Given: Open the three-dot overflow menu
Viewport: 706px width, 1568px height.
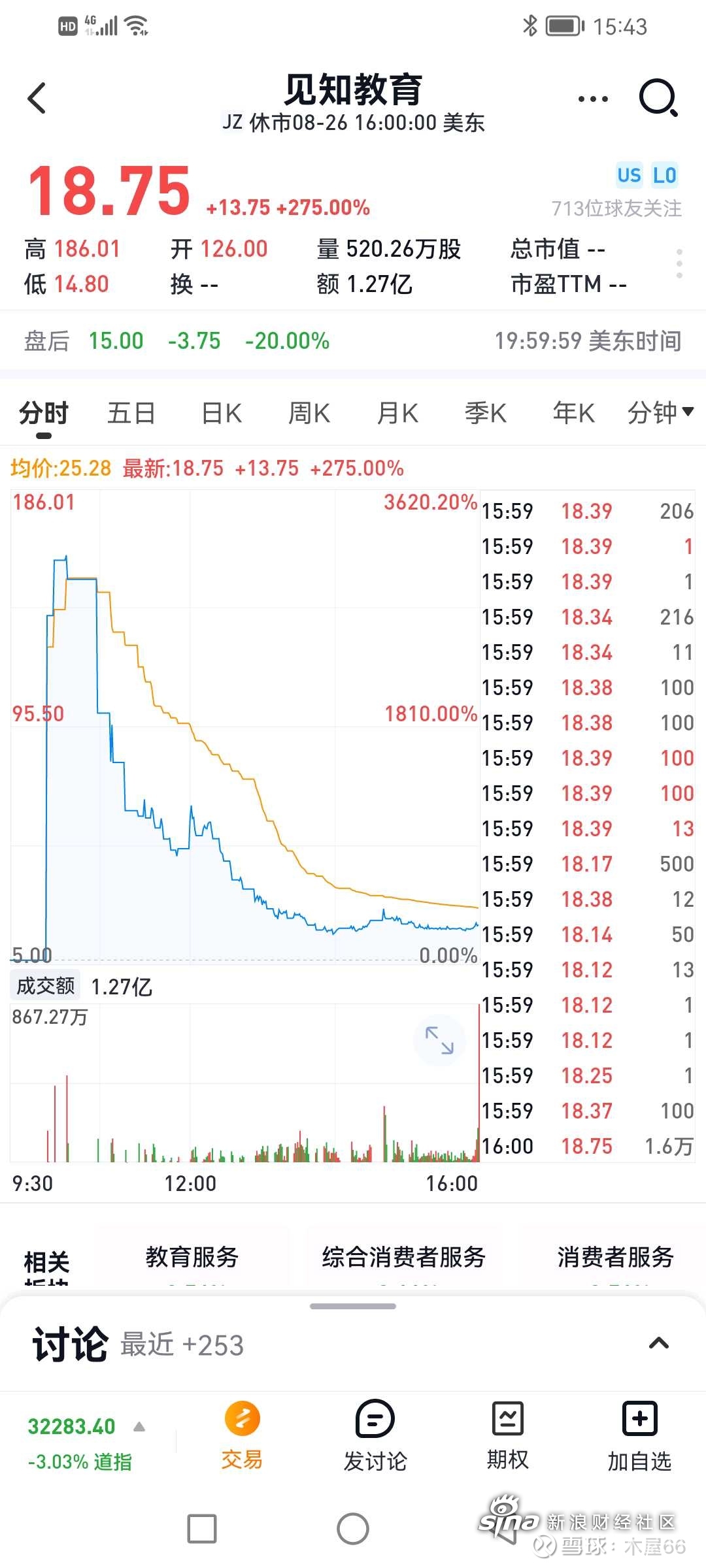Looking at the screenshot, I should (593, 99).
